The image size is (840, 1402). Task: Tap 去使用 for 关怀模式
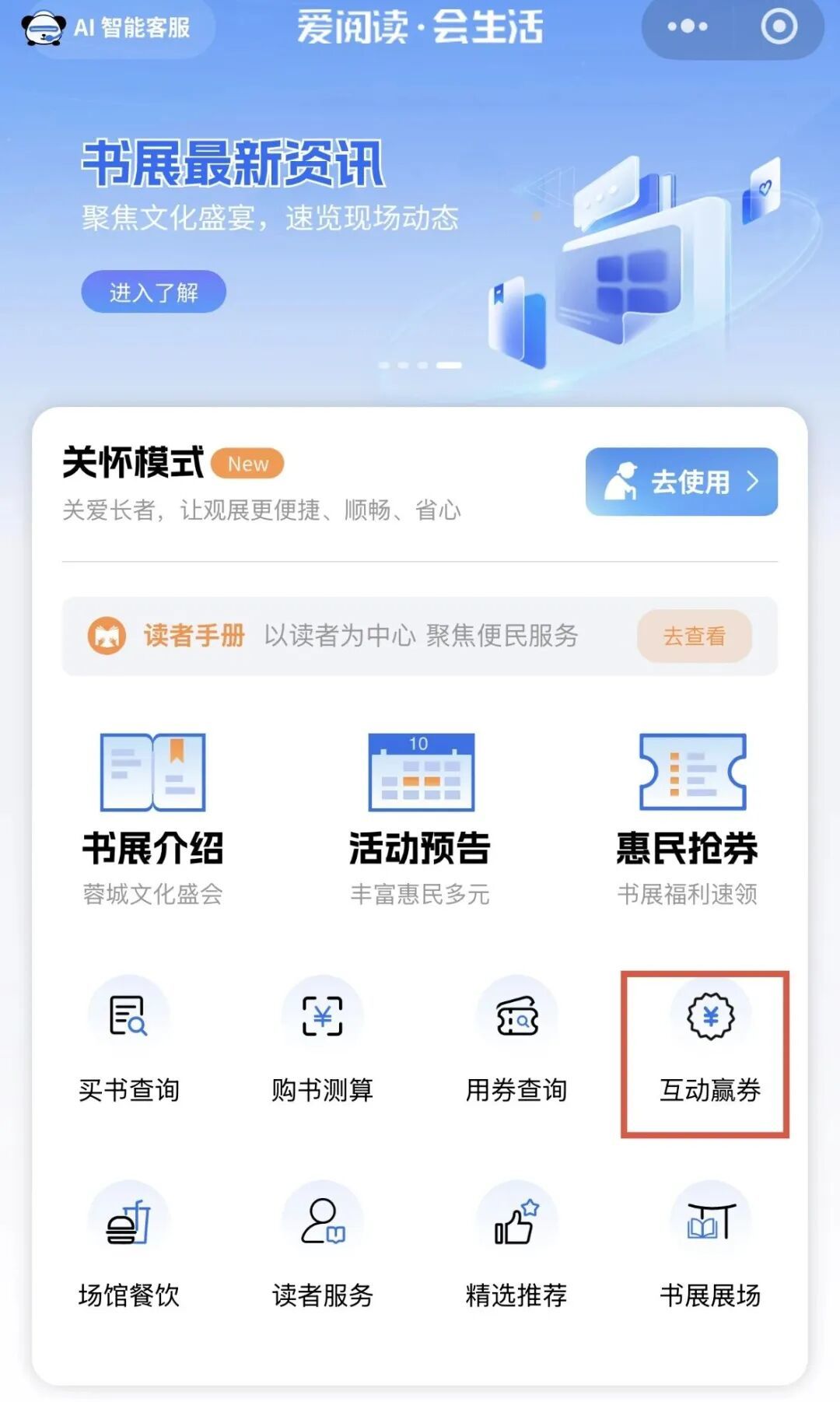click(681, 482)
